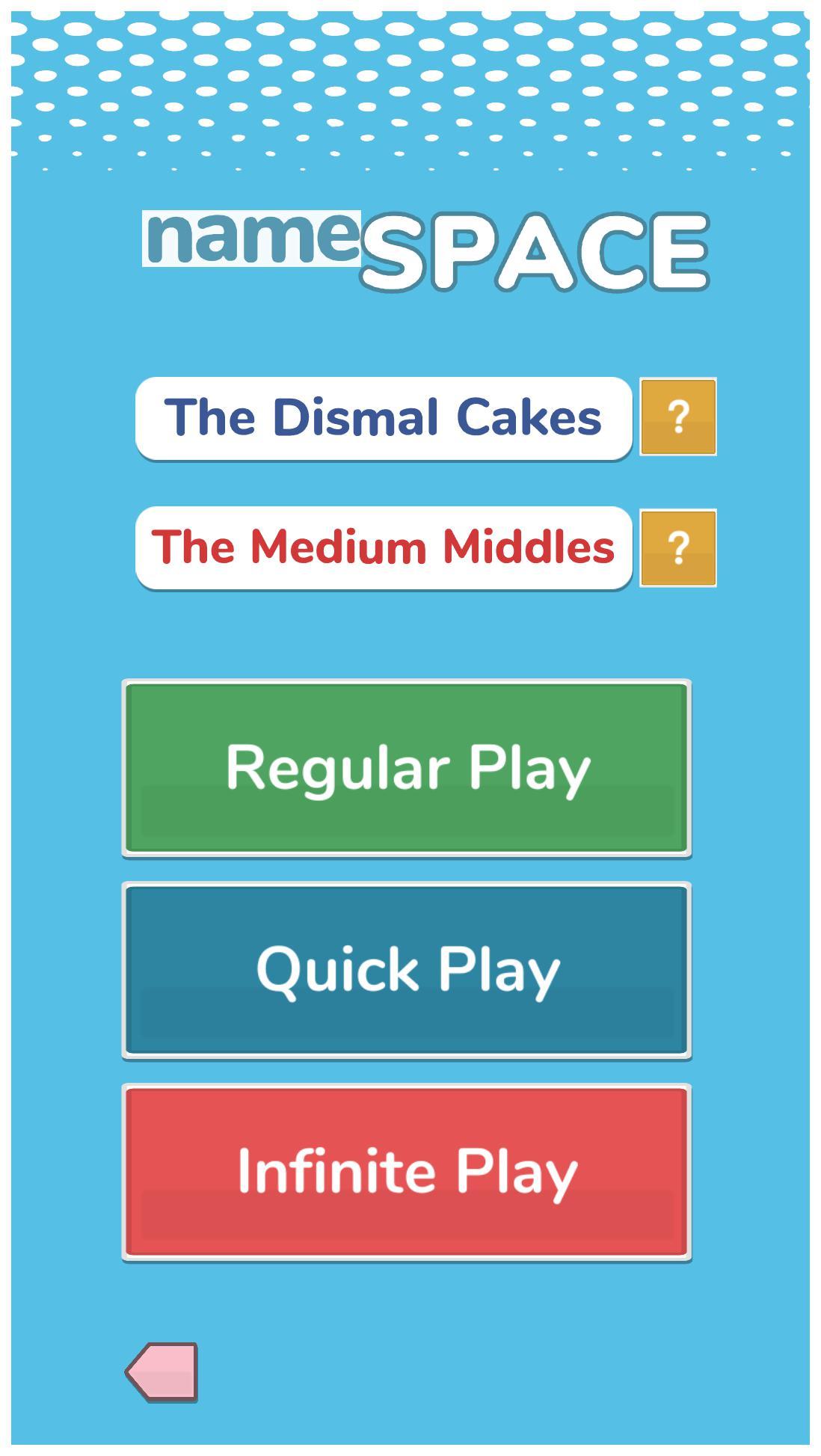Choose the Quick Play mode
The height and width of the screenshot is (1456, 821).
click(x=406, y=970)
